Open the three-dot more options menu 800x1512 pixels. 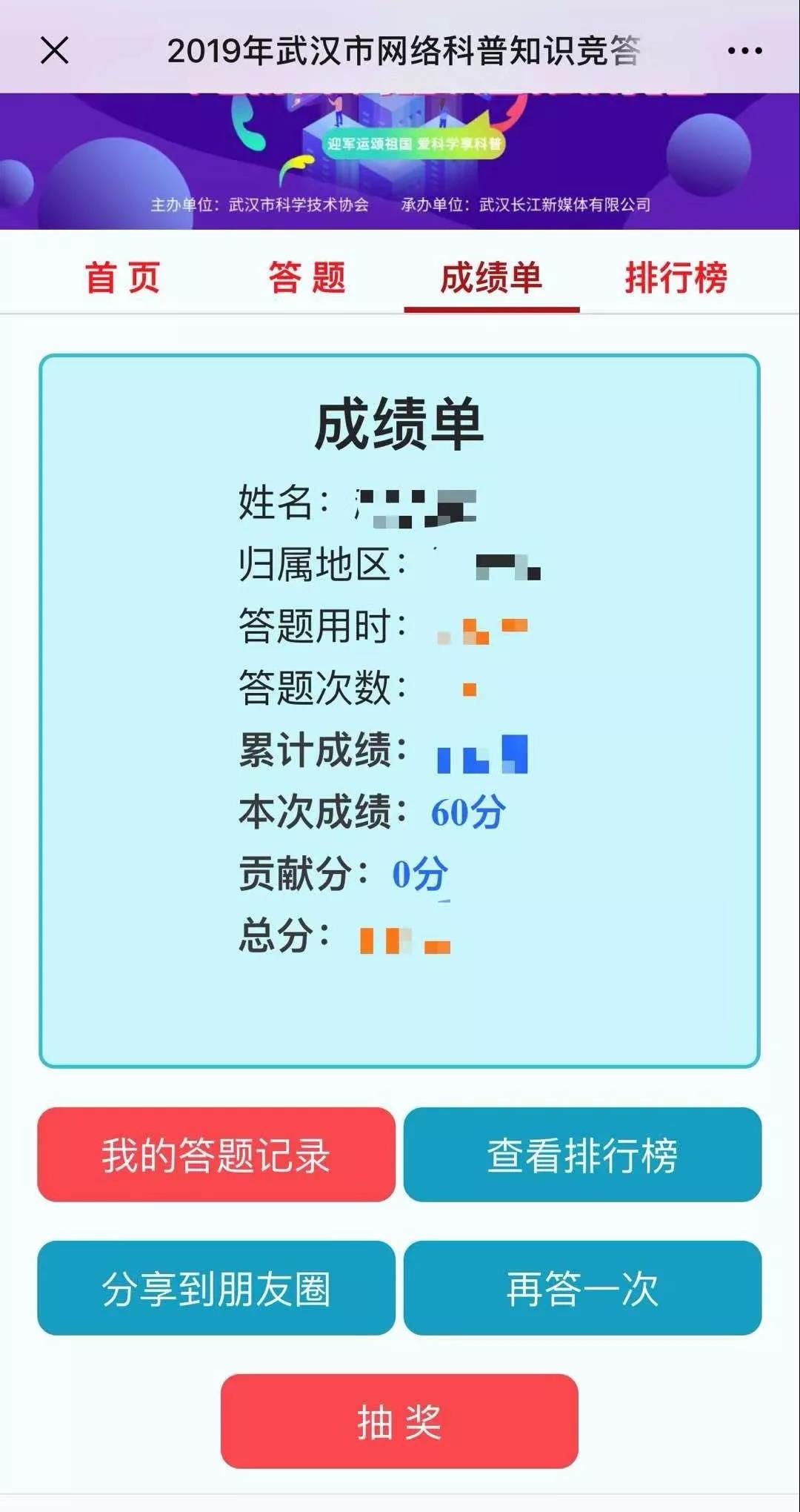click(x=744, y=51)
